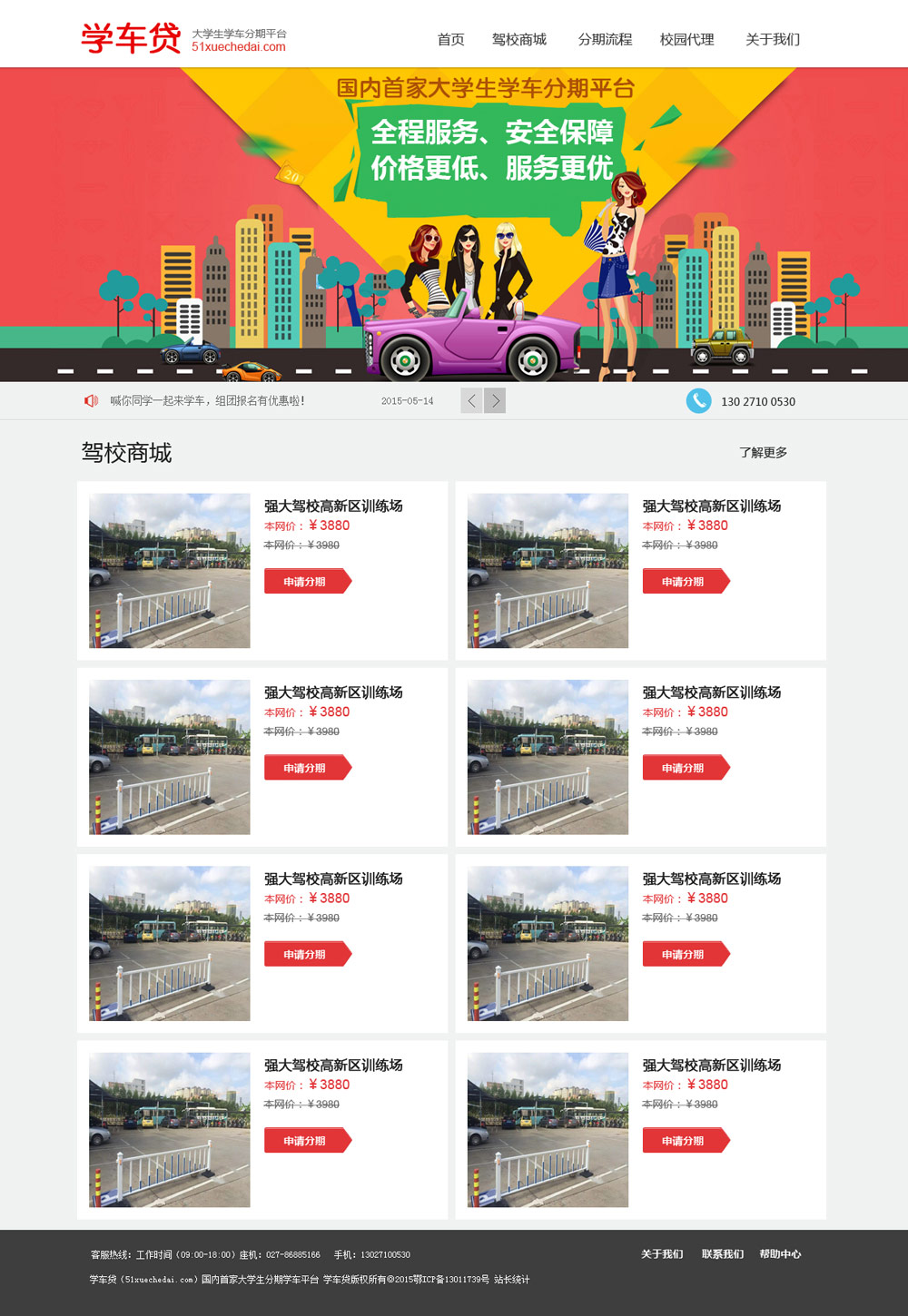This screenshot has height=1316, width=908.
Task: Open 联系我们 in the footer
Action: [723, 1254]
